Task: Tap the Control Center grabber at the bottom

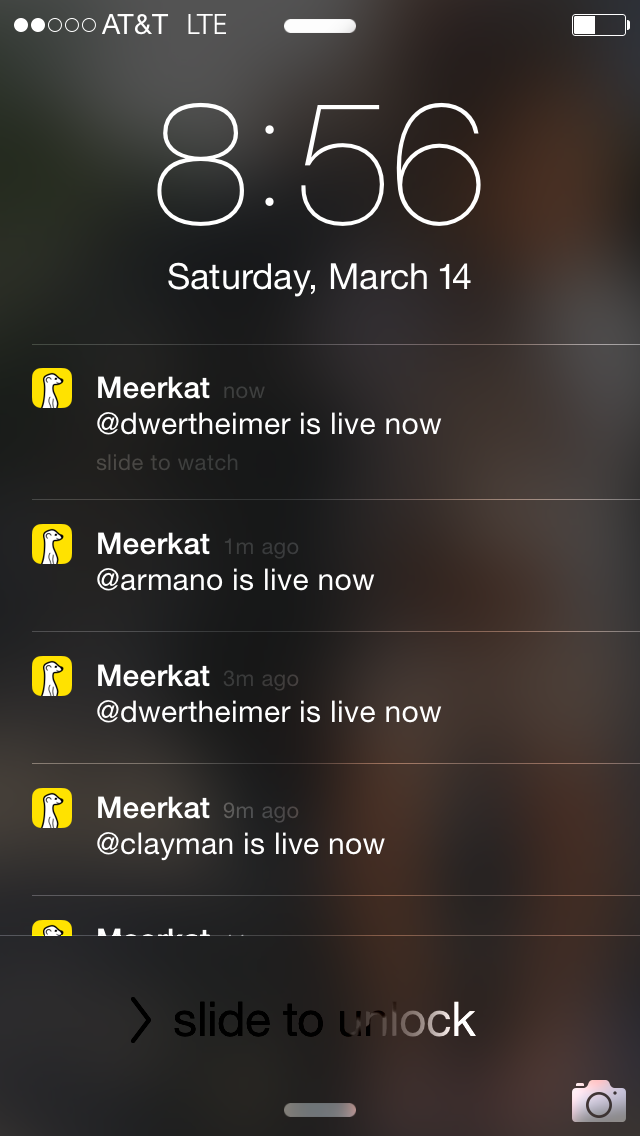Action: click(320, 1109)
